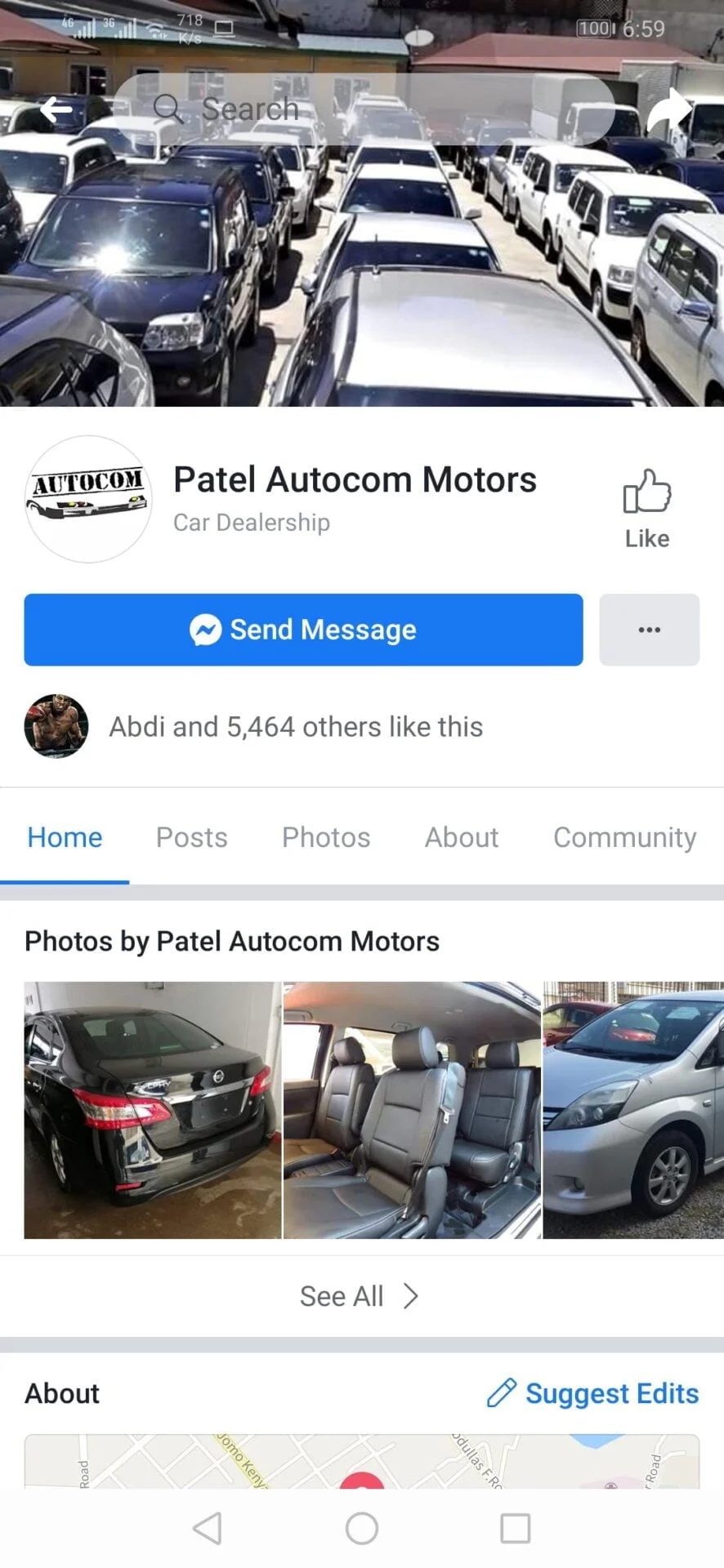
Task: Open recent apps from navigation bar
Action: coord(515,1528)
